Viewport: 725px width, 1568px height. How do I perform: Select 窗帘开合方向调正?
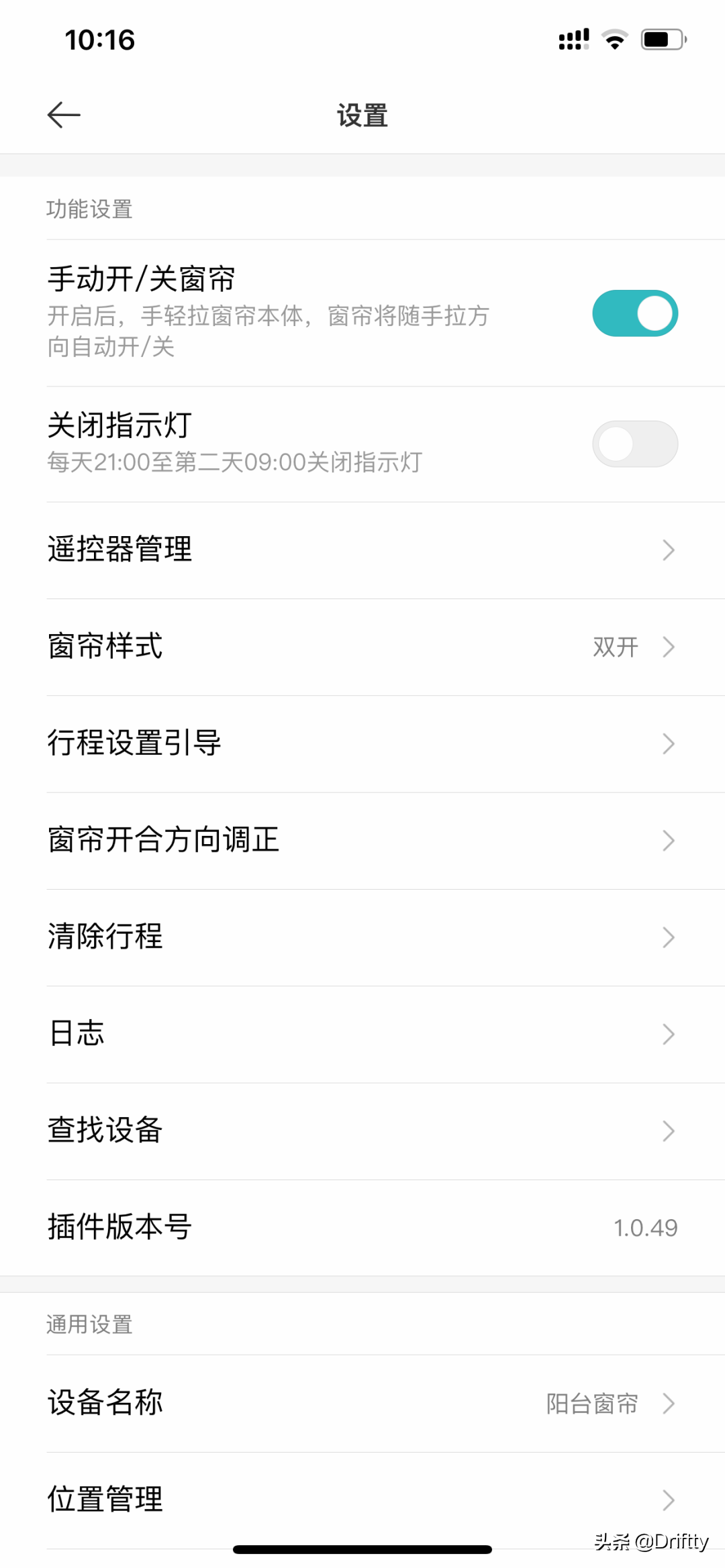[x=362, y=840]
